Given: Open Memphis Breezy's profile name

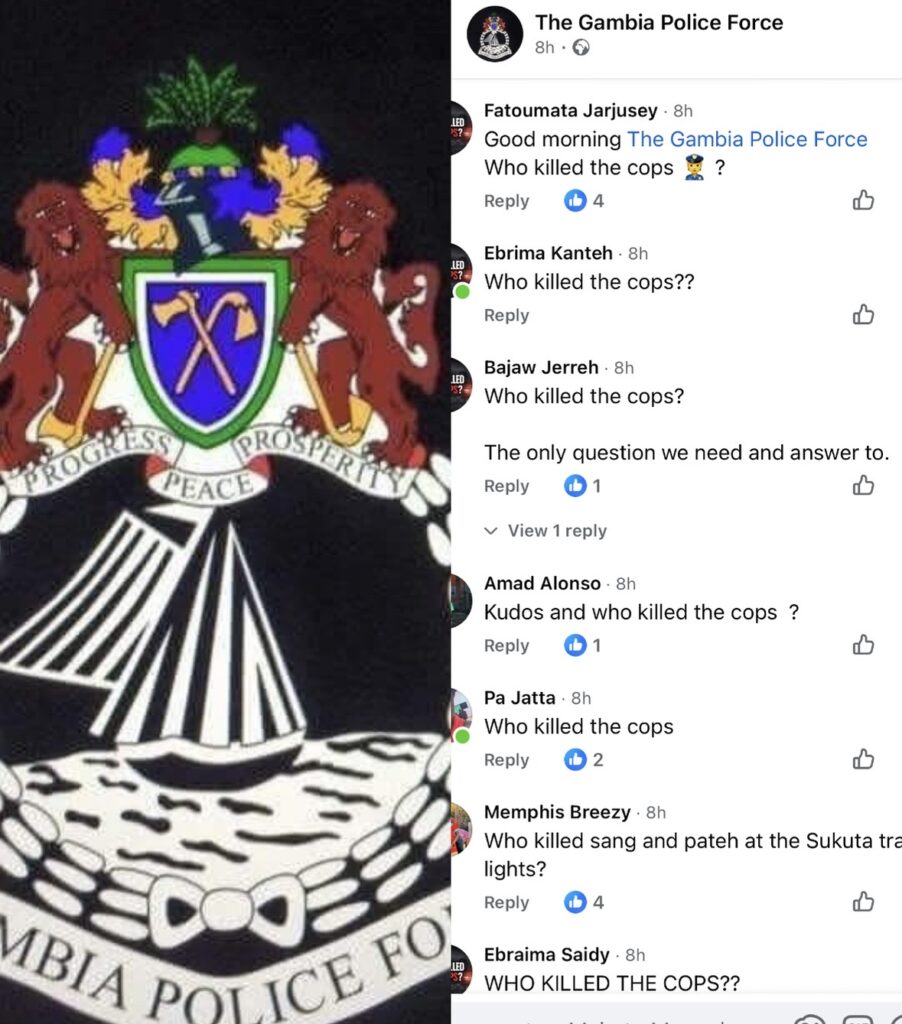Looking at the screenshot, I should pos(557,812).
